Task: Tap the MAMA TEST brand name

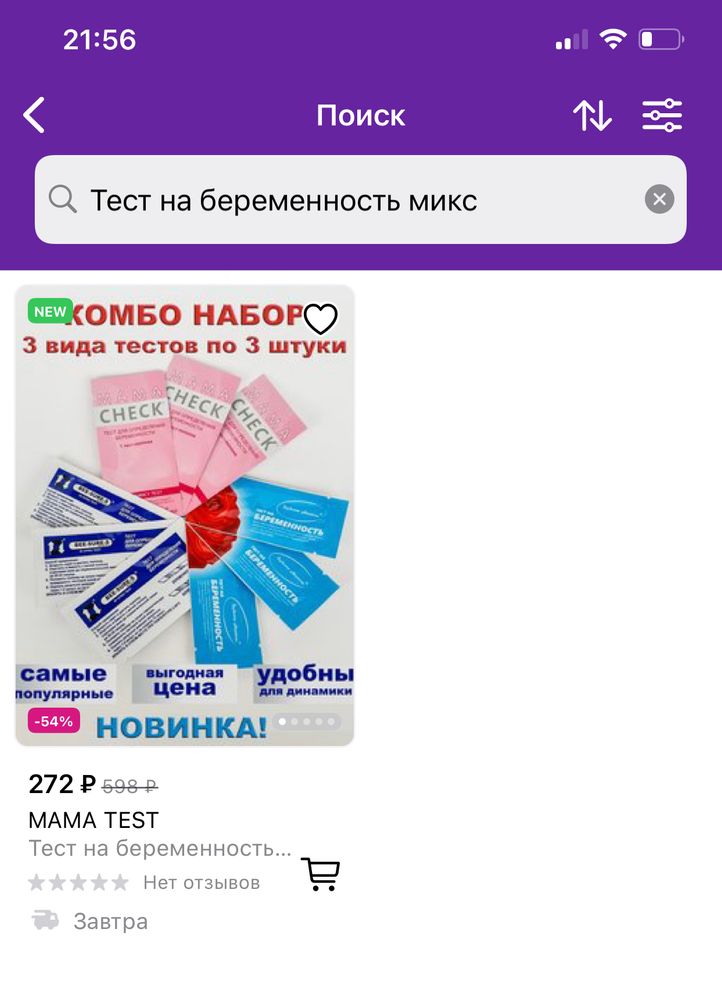Action: pos(96,819)
